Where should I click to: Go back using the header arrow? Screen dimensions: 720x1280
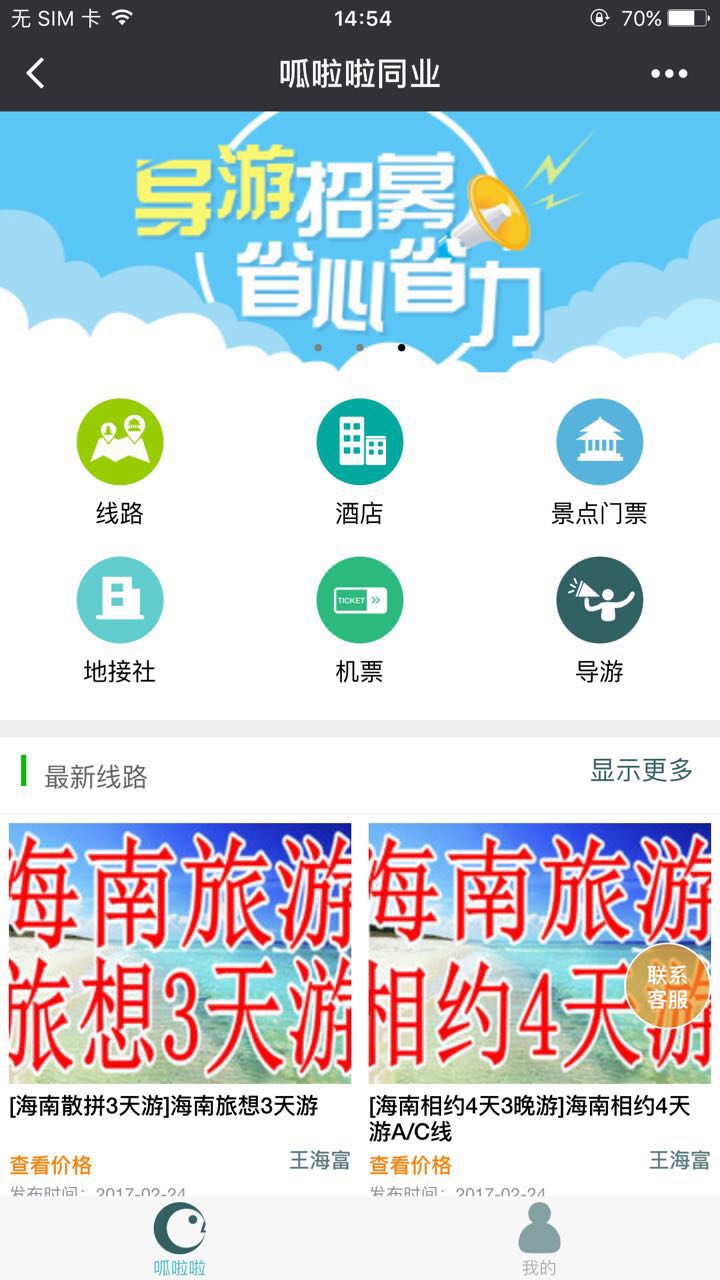[36, 74]
